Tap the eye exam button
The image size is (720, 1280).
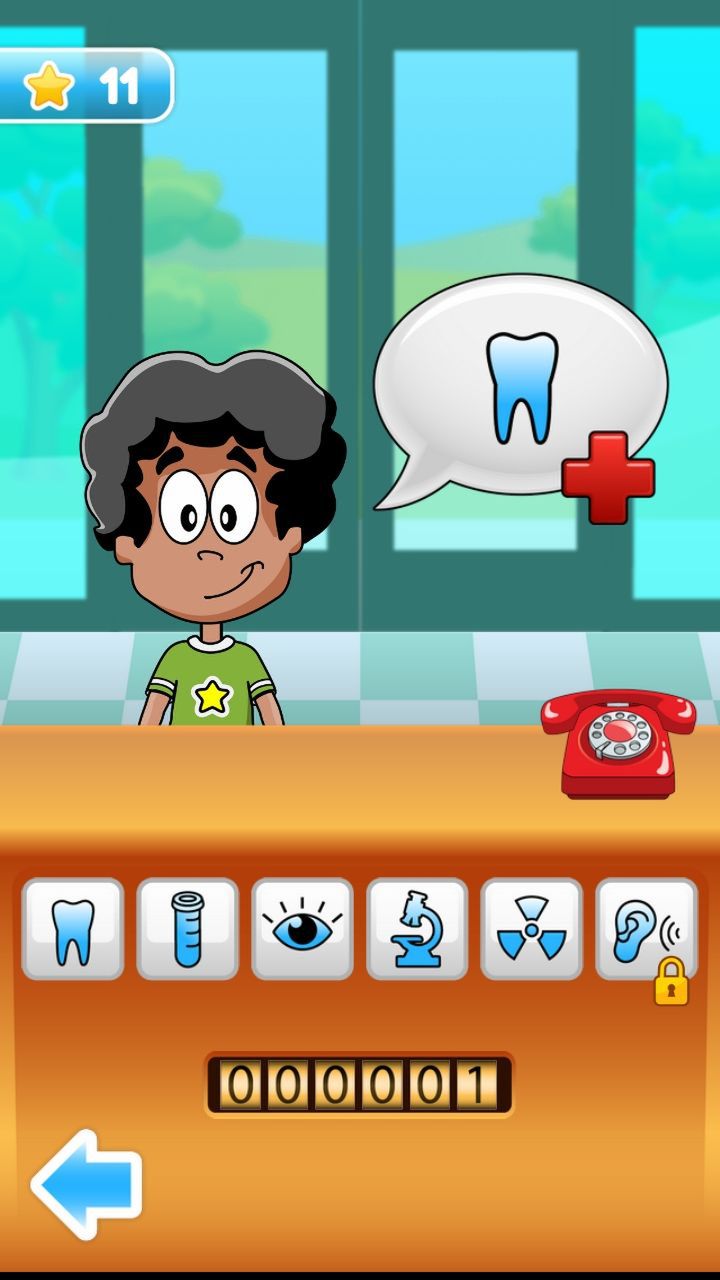[x=302, y=929]
